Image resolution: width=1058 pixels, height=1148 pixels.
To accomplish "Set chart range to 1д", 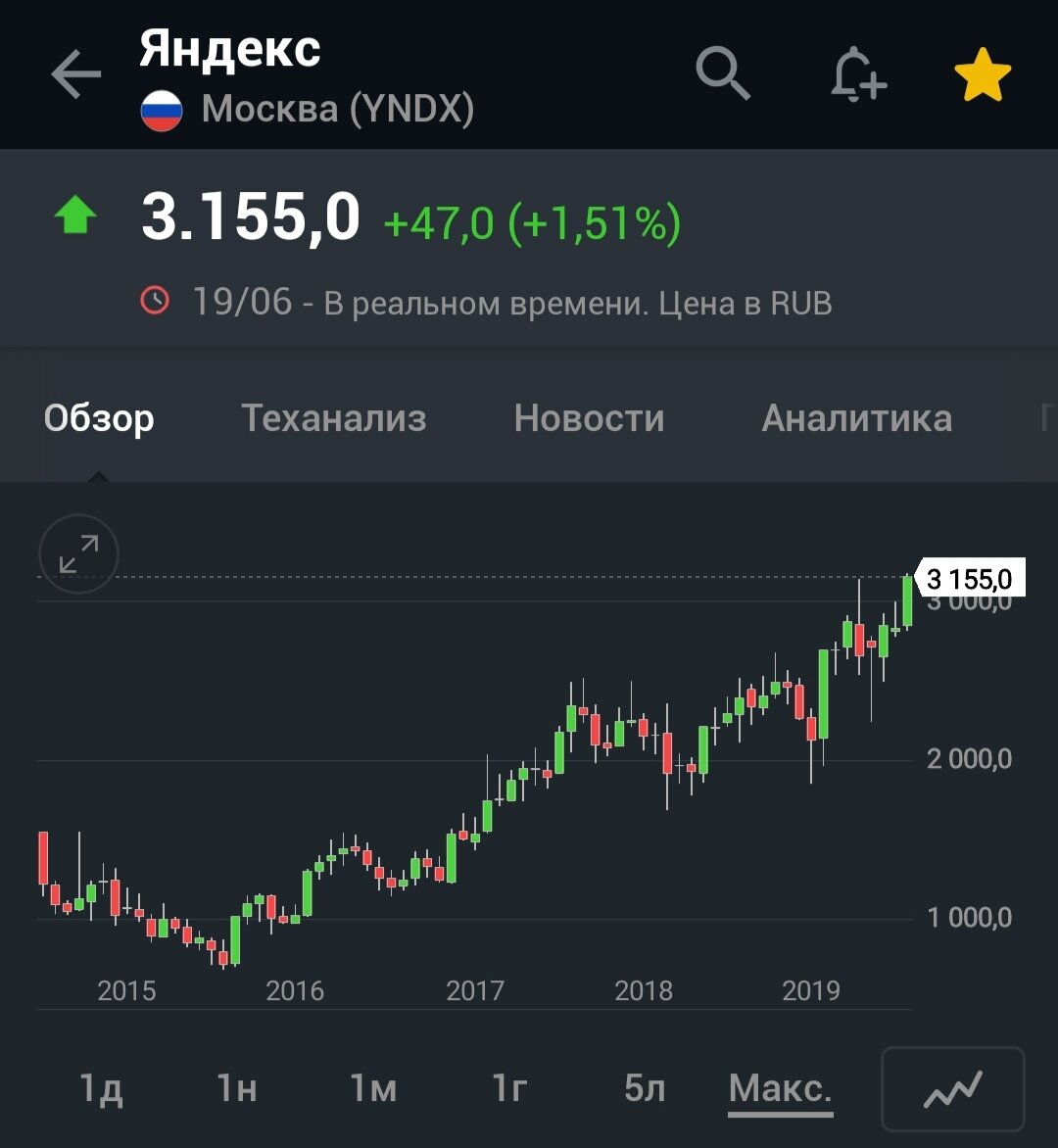I will pos(101,1088).
